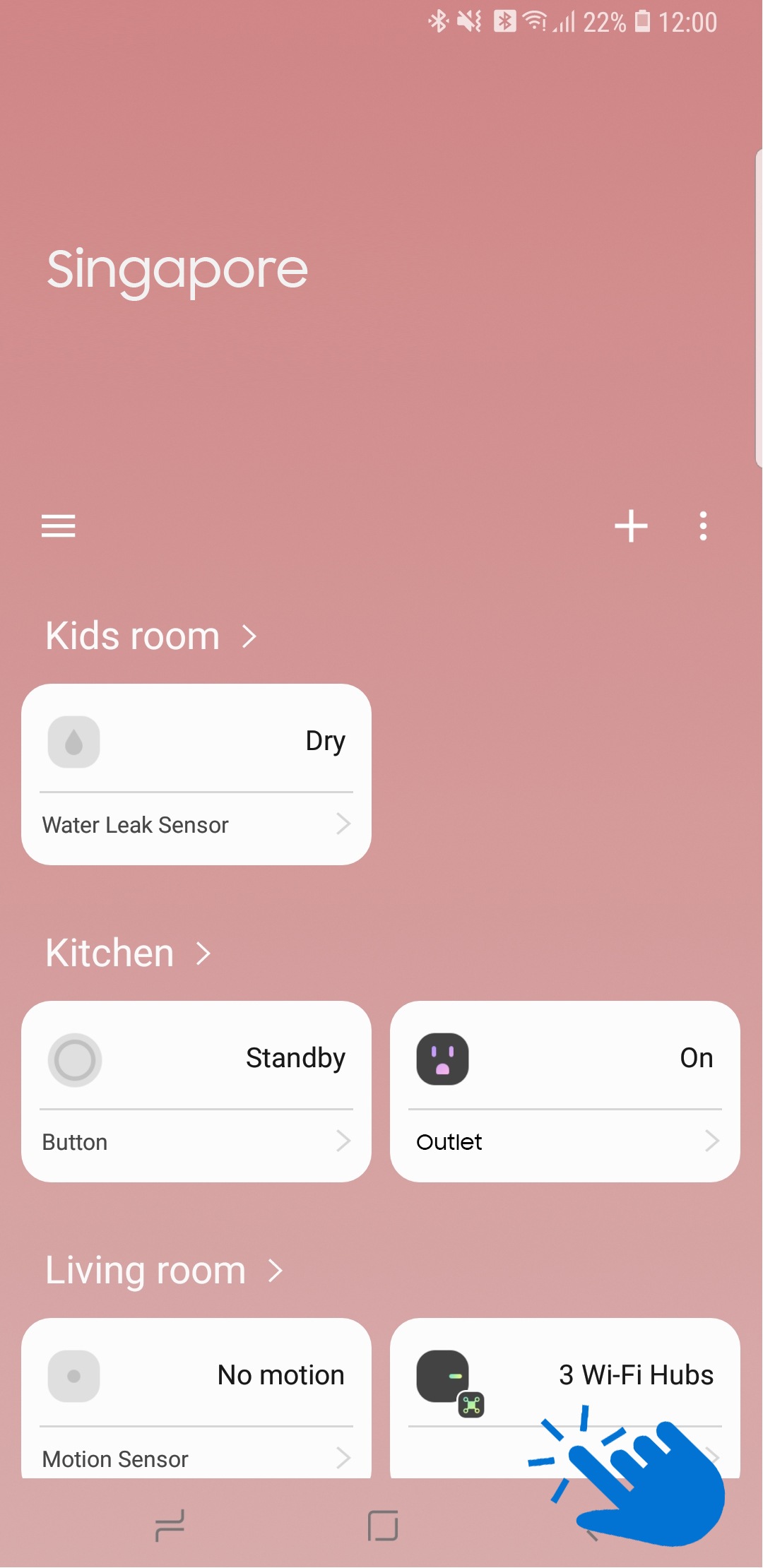Open the Outlet device details

[565, 1141]
